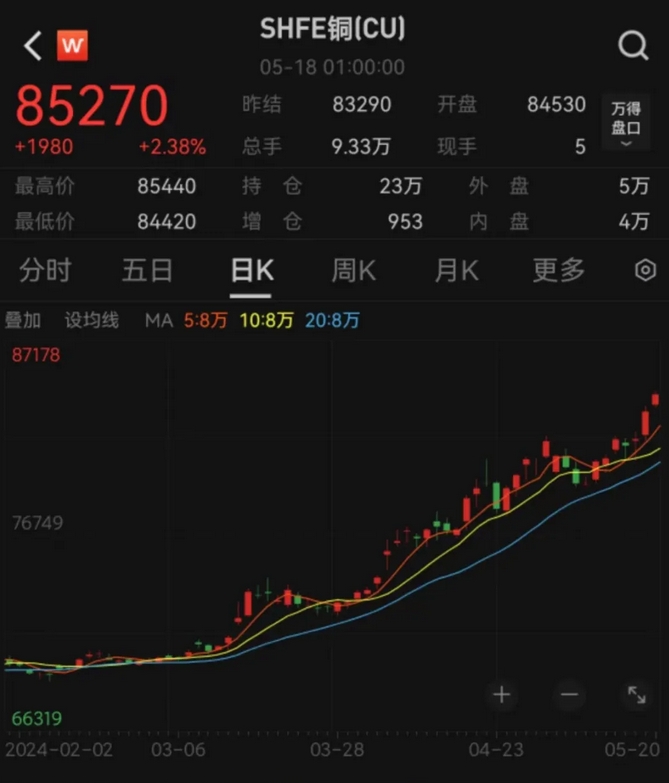Open 设均线 moving average settings

pyautogui.click(x=92, y=321)
